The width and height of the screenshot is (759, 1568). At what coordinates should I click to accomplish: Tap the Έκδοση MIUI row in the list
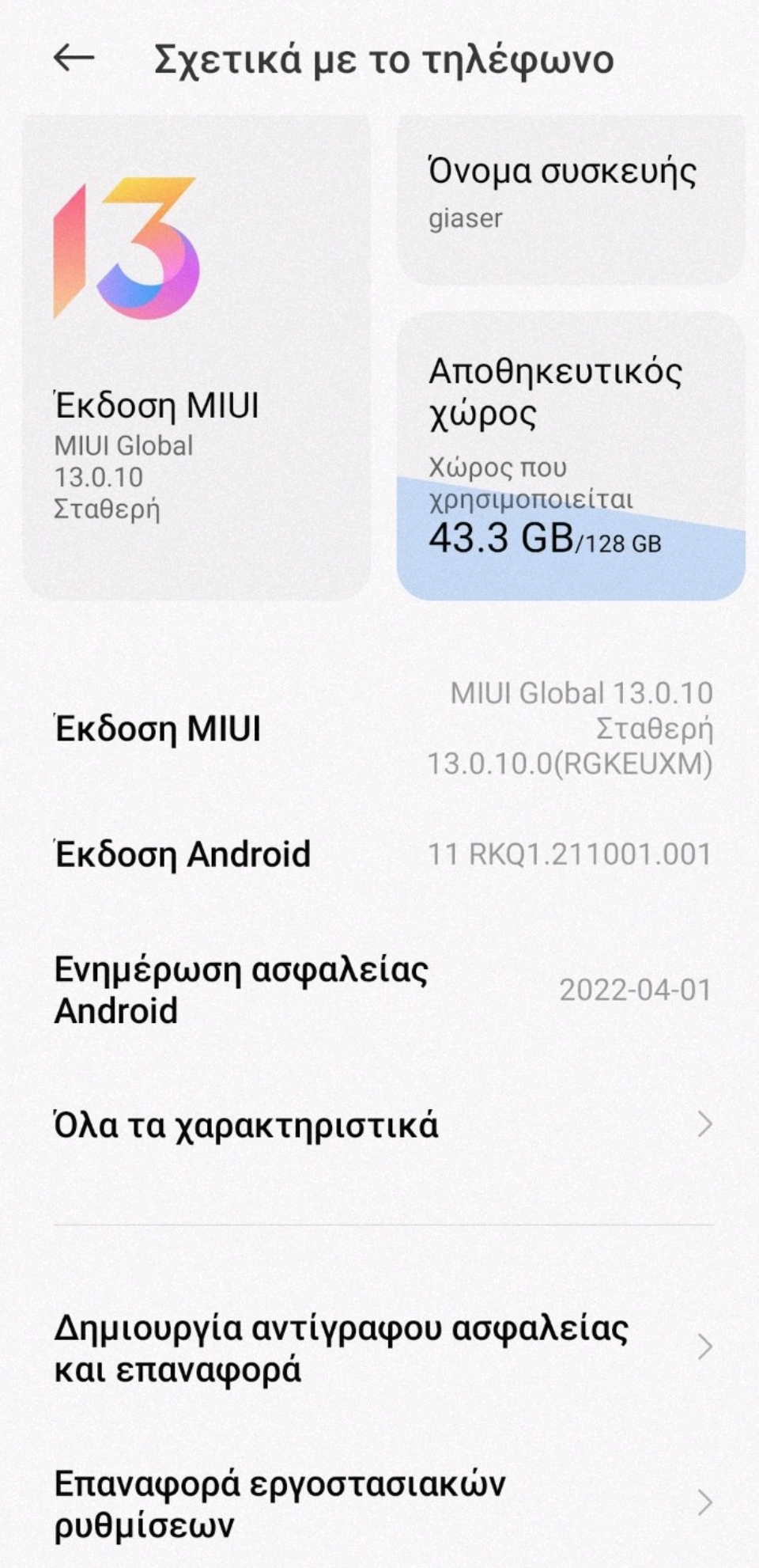(x=379, y=729)
